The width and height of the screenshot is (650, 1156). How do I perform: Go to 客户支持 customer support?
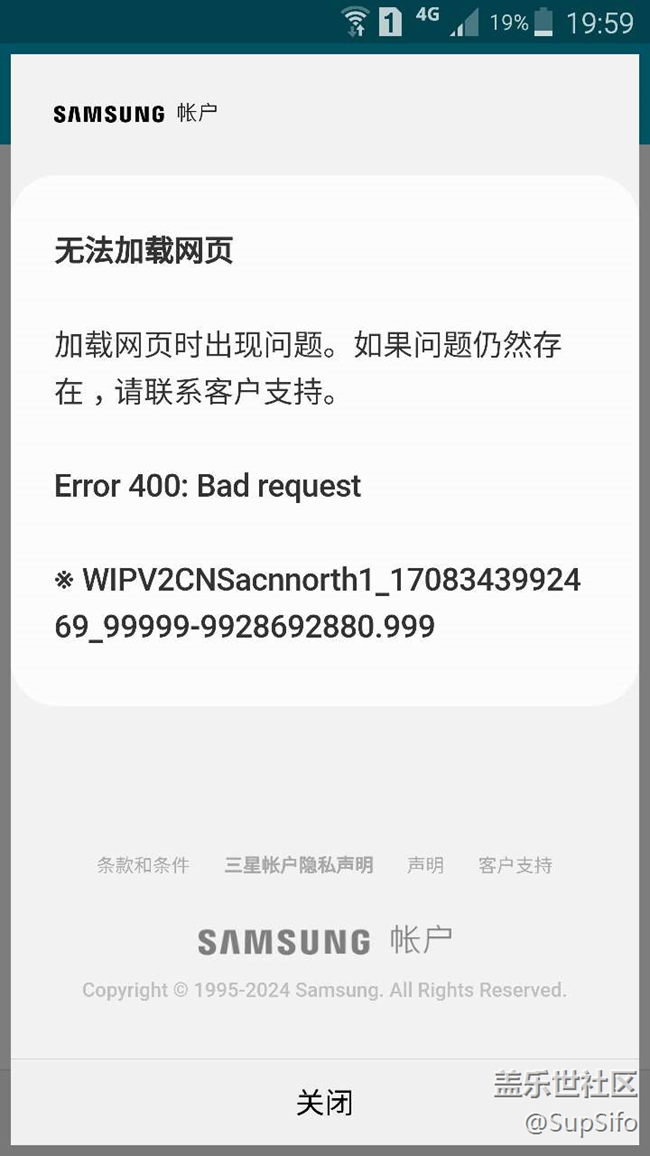pos(515,865)
